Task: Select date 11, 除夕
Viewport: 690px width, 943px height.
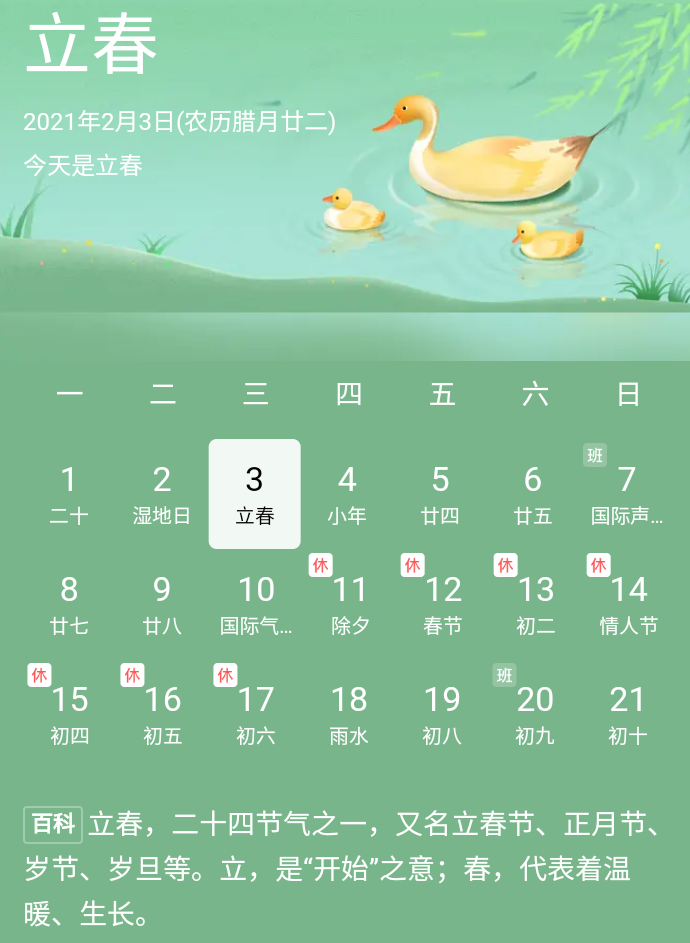Action: pos(347,604)
